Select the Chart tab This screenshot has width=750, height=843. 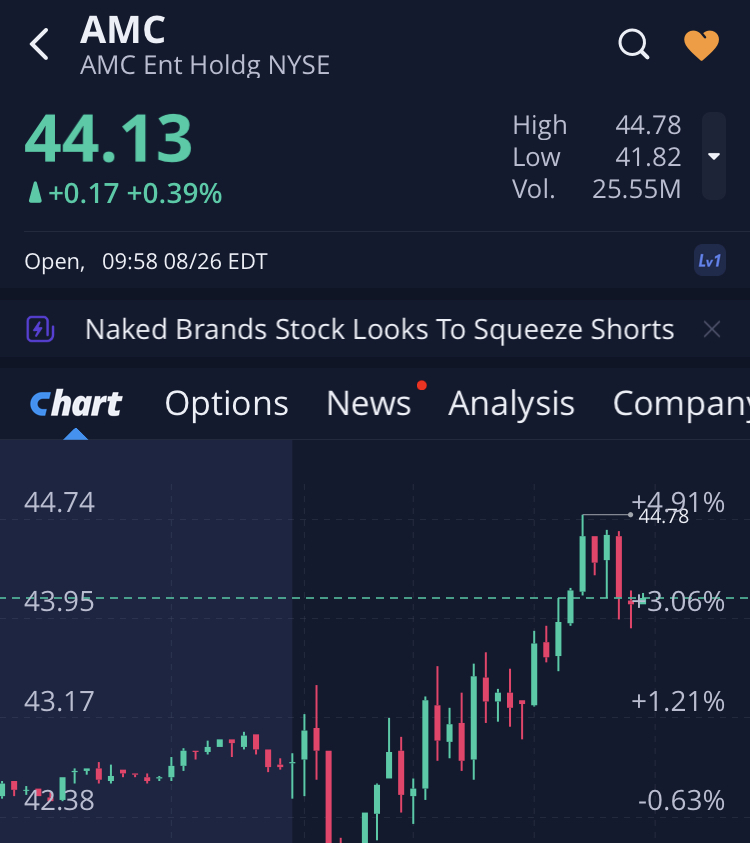coord(76,403)
